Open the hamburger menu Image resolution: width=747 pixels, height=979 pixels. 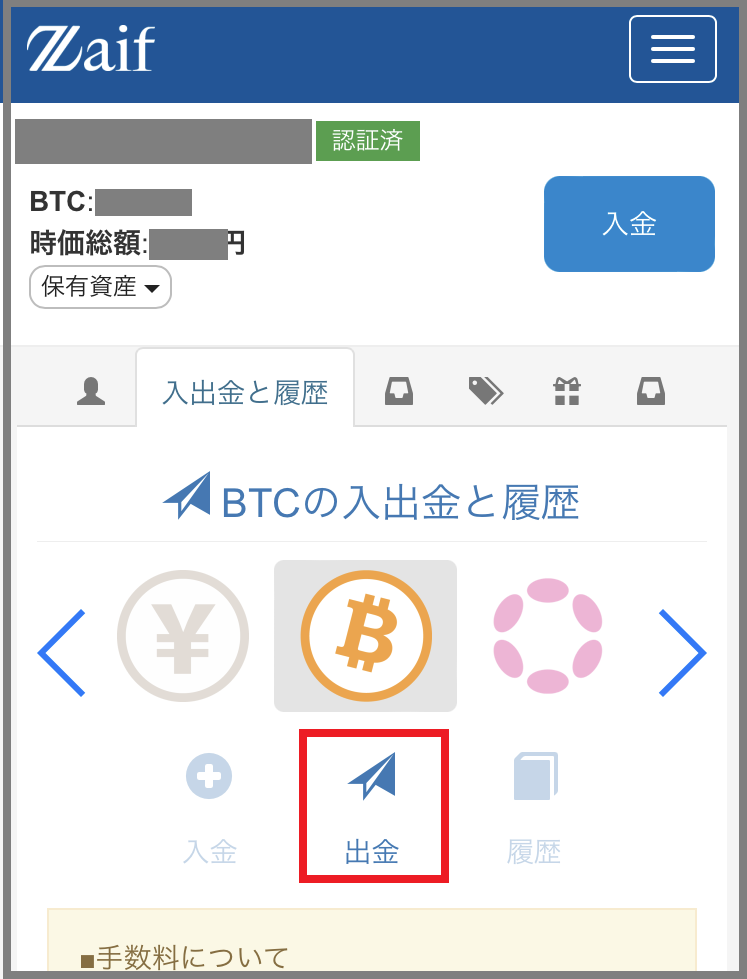click(672, 49)
